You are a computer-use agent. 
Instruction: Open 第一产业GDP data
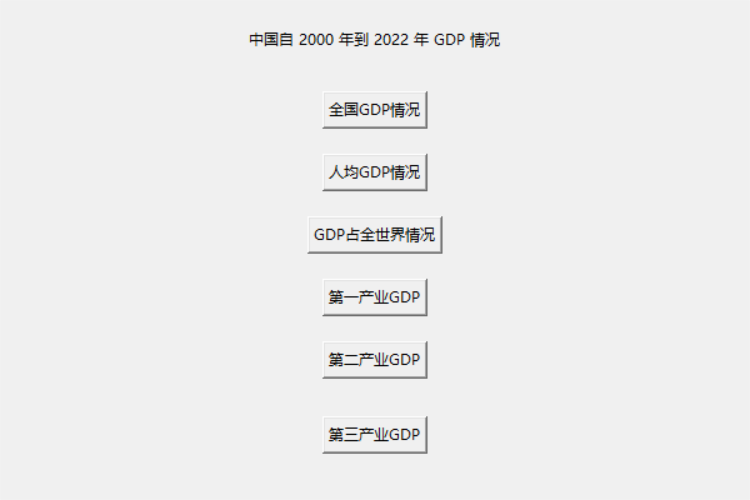tap(375, 297)
